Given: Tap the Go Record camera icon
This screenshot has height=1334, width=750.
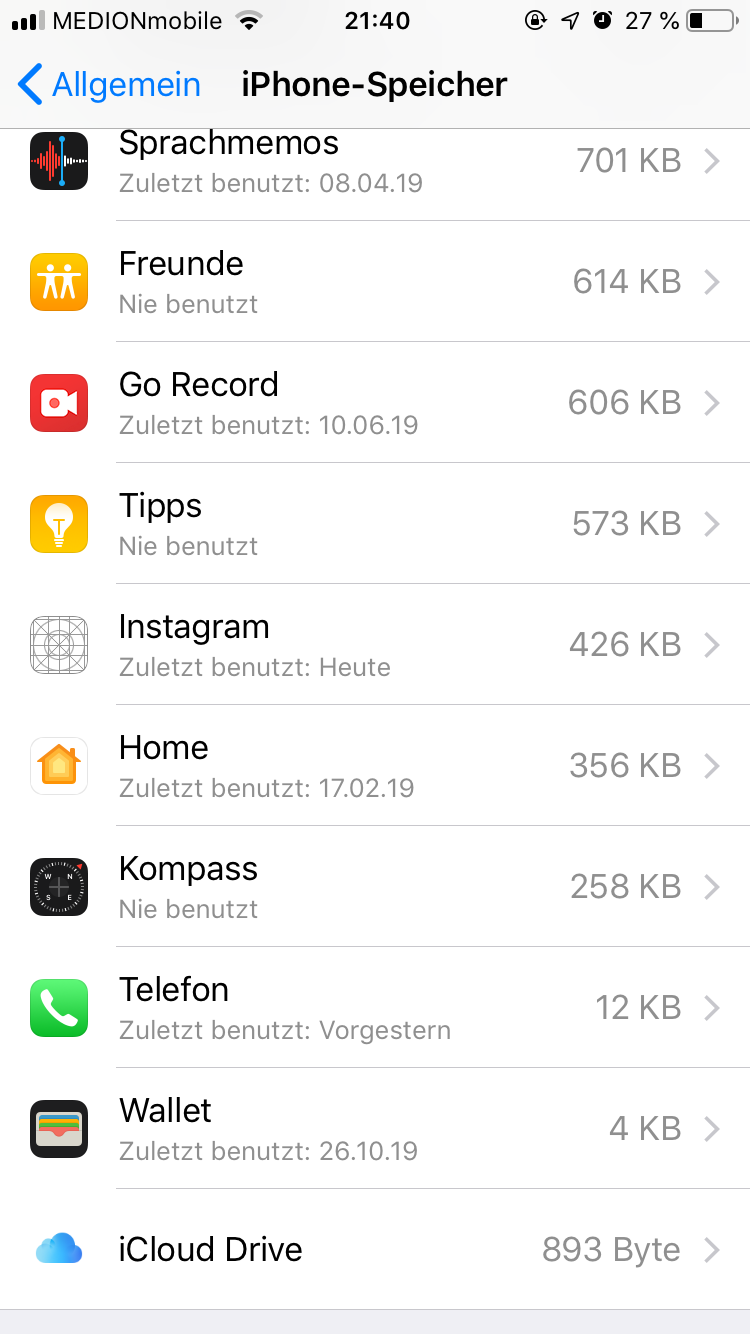Looking at the screenshot, I should click(58, 403).
